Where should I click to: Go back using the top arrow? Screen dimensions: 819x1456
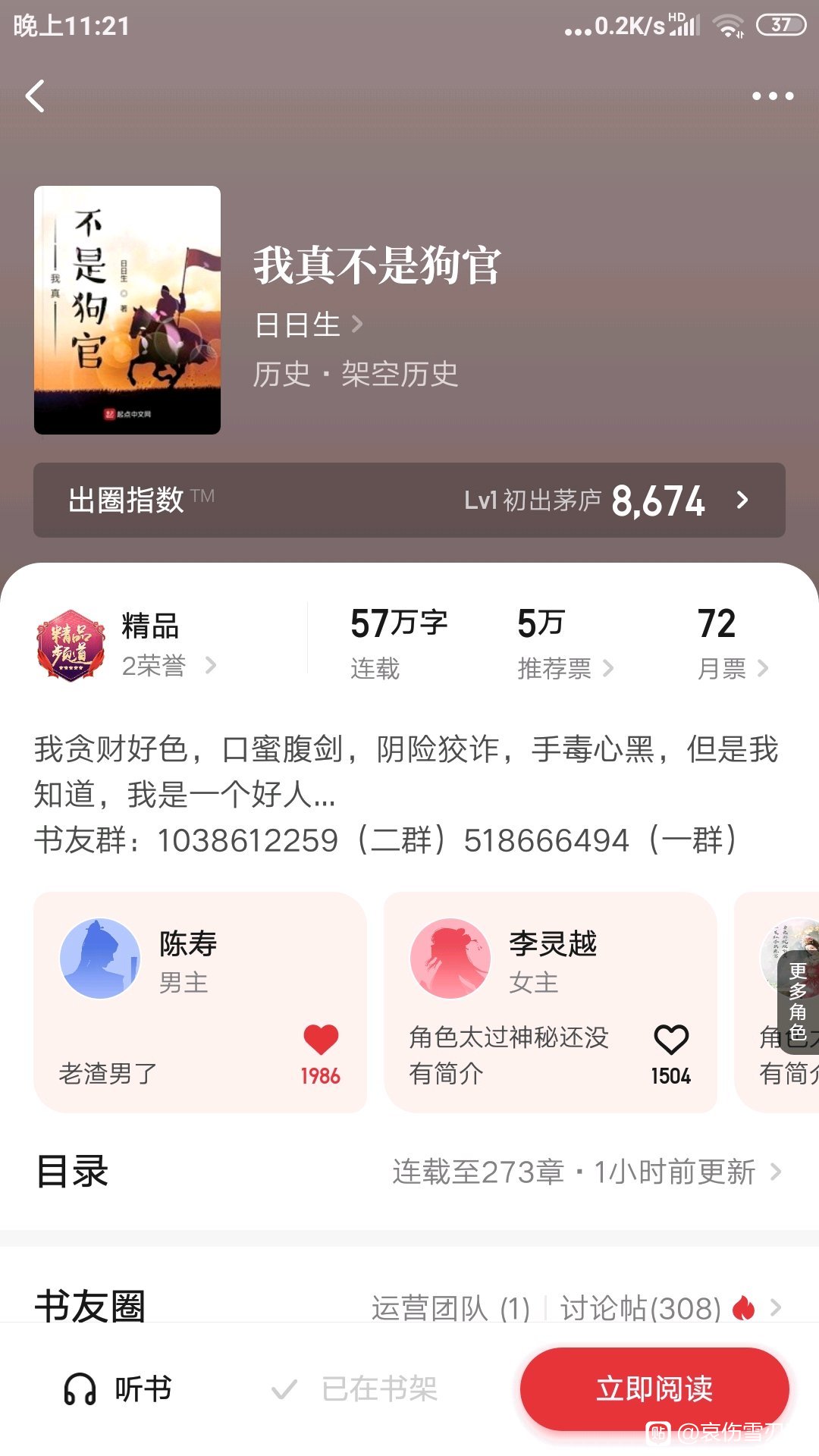tap(35, 96)
